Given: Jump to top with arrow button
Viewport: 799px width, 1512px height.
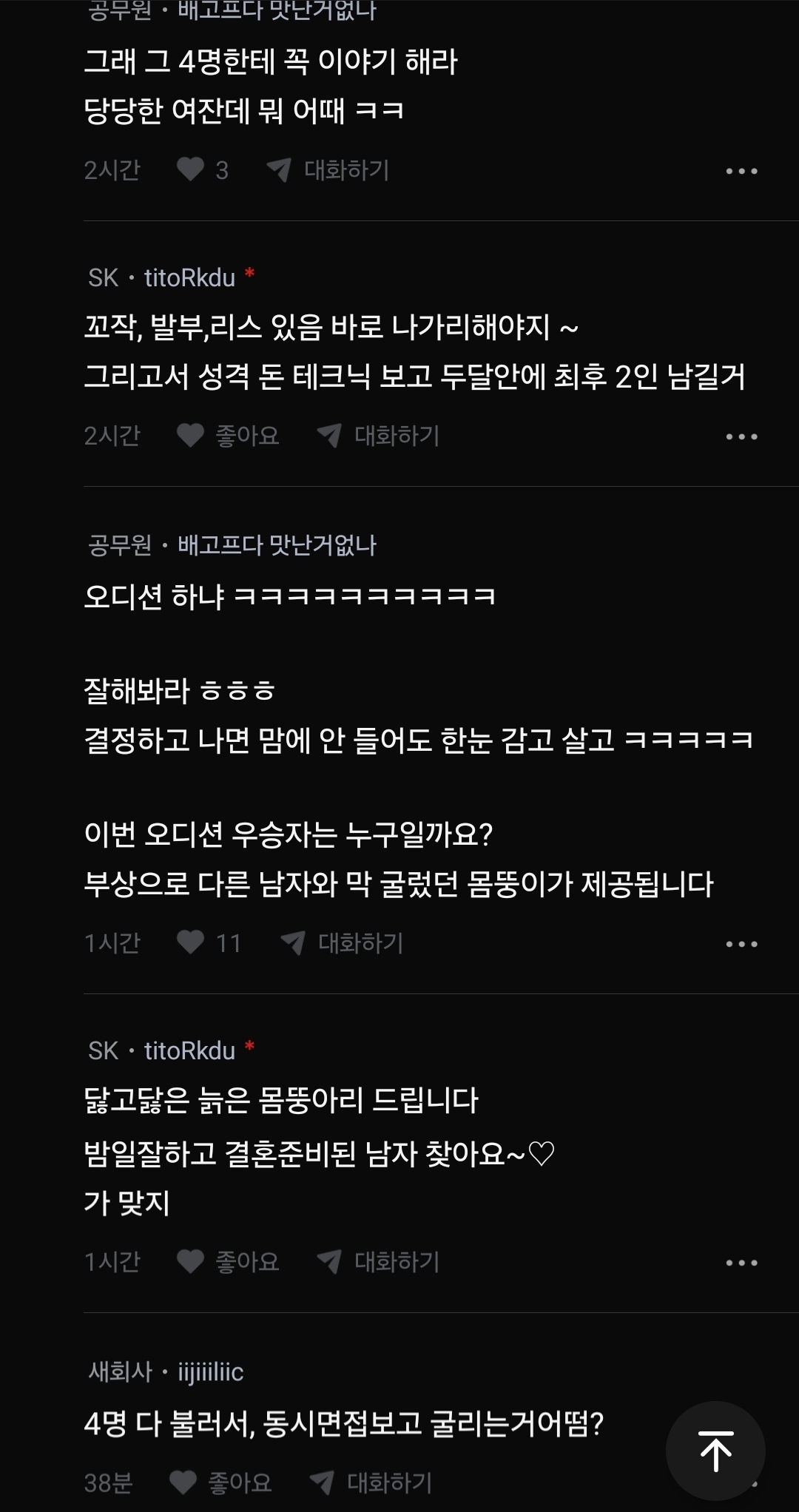Looking at the screenshot, I should tap(715, 1451).
